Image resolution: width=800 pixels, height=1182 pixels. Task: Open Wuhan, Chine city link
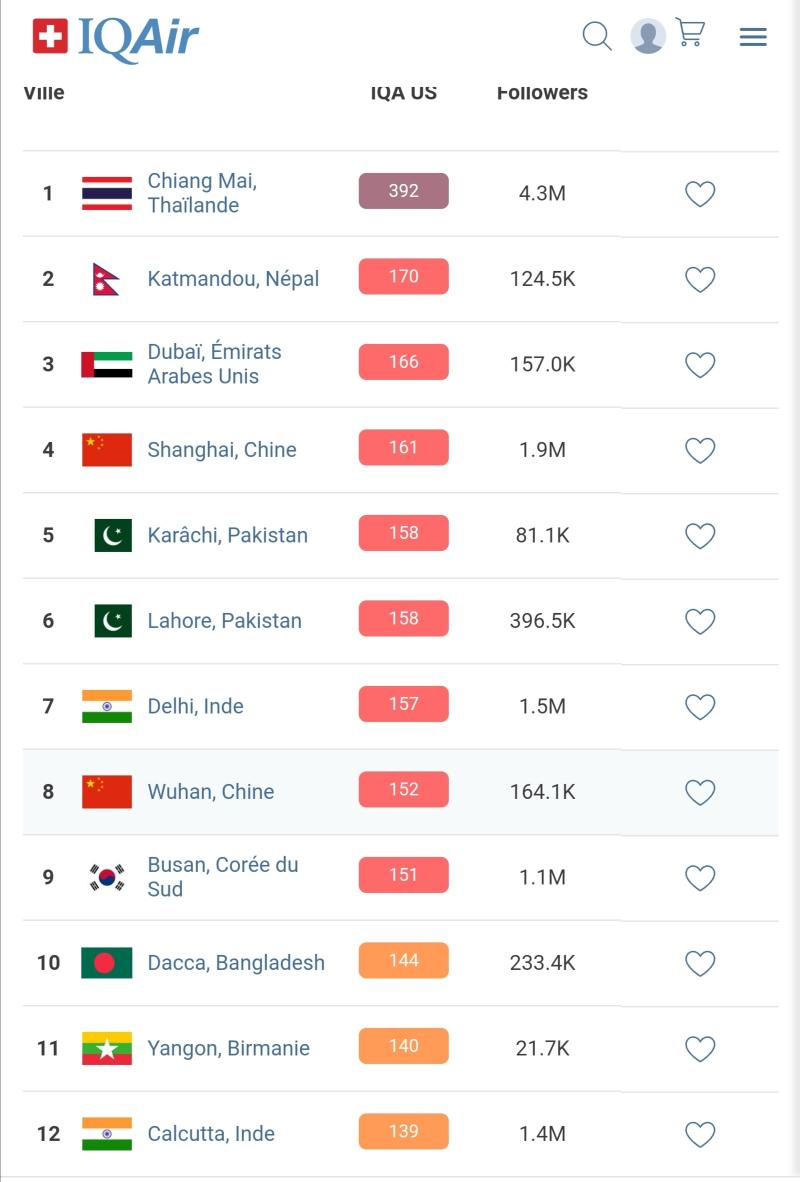(x=210, y=792)
